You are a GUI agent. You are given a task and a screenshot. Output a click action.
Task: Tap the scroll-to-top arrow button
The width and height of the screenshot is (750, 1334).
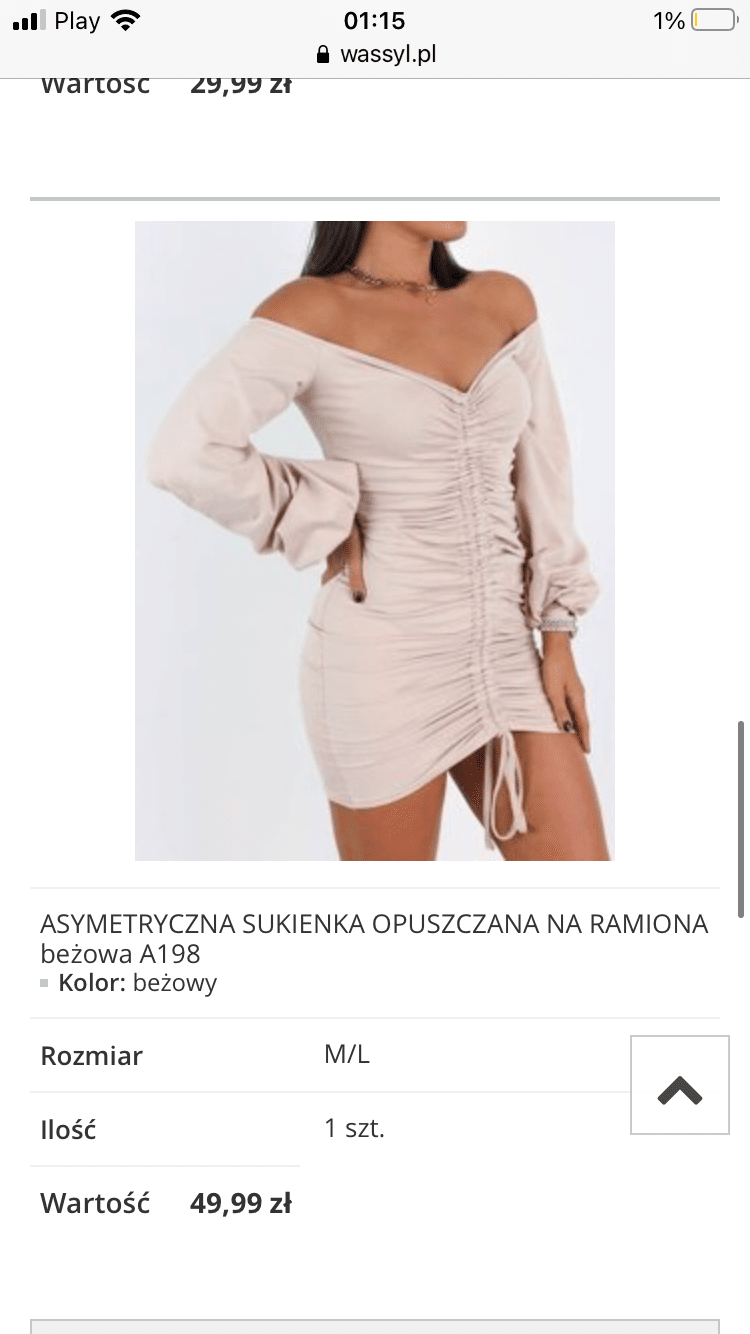[x=680, y=1085]
